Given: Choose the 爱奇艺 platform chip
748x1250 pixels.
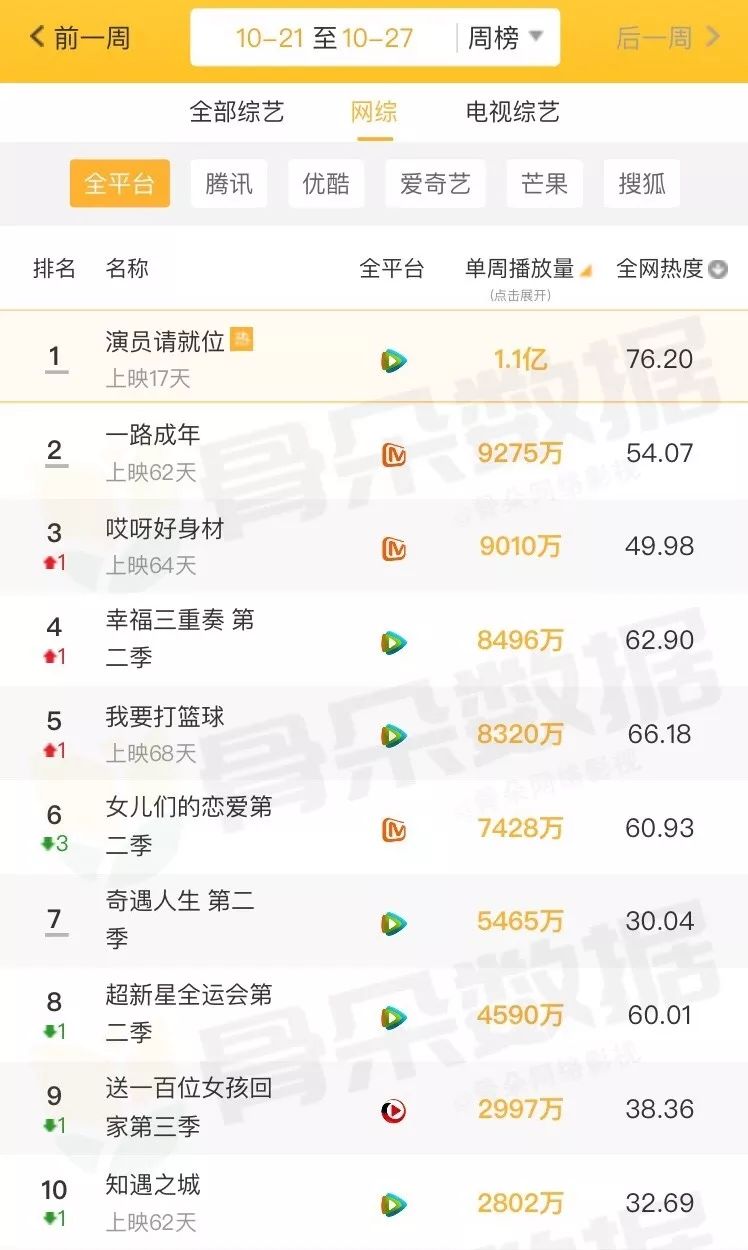Looking at the screenshot, I should [435, 184].
